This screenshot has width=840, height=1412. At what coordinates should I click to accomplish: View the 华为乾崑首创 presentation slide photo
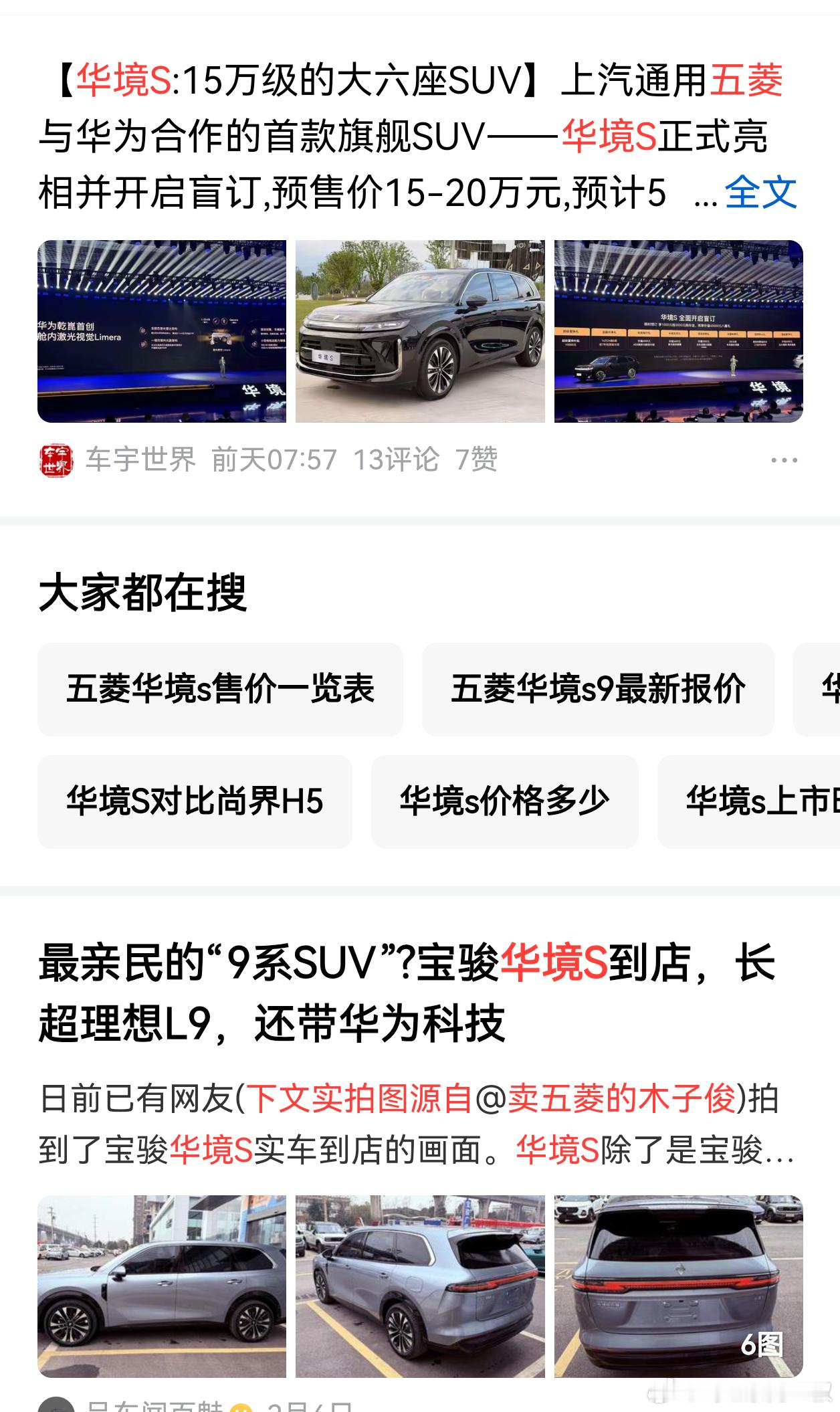pos(163,329)
